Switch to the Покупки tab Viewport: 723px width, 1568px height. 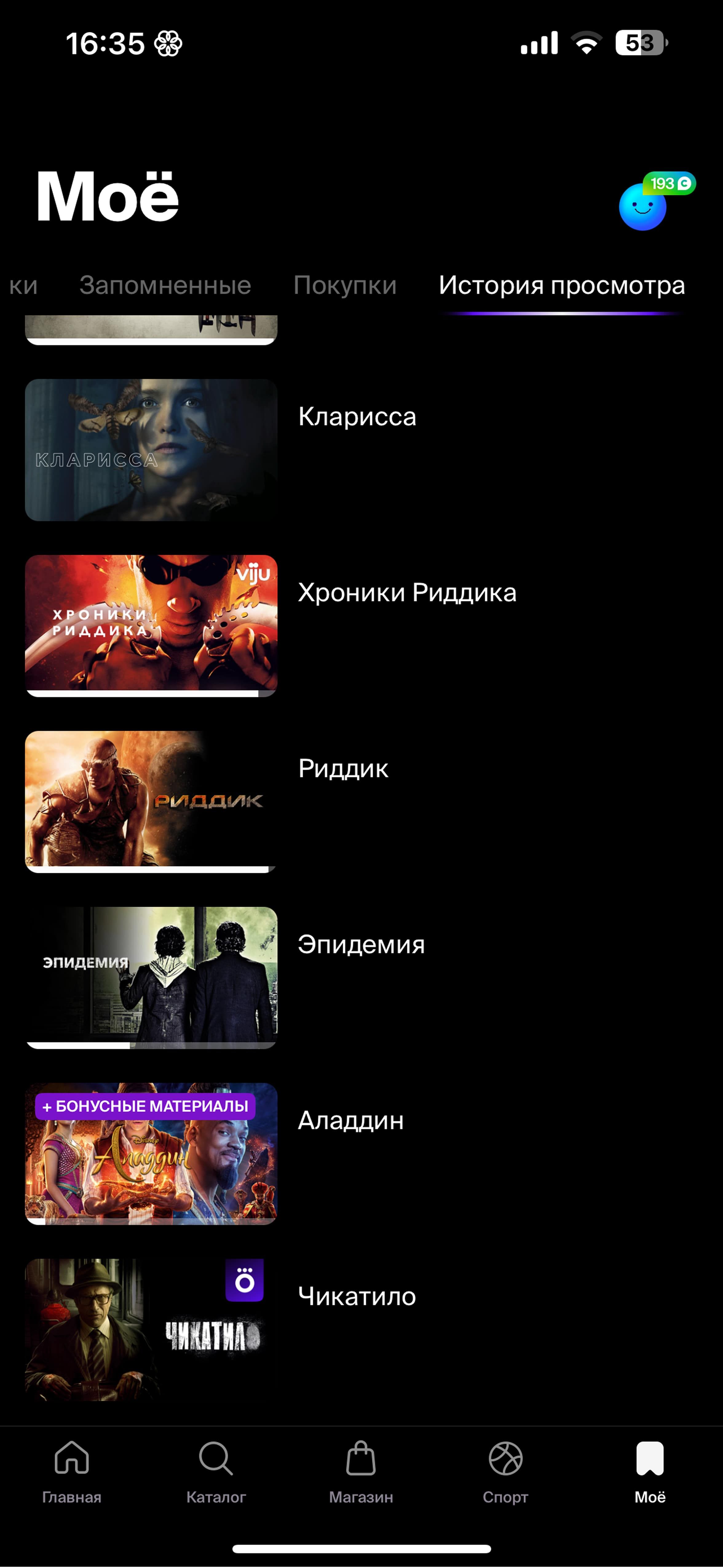pyautogui.click(x=345, y=285)
